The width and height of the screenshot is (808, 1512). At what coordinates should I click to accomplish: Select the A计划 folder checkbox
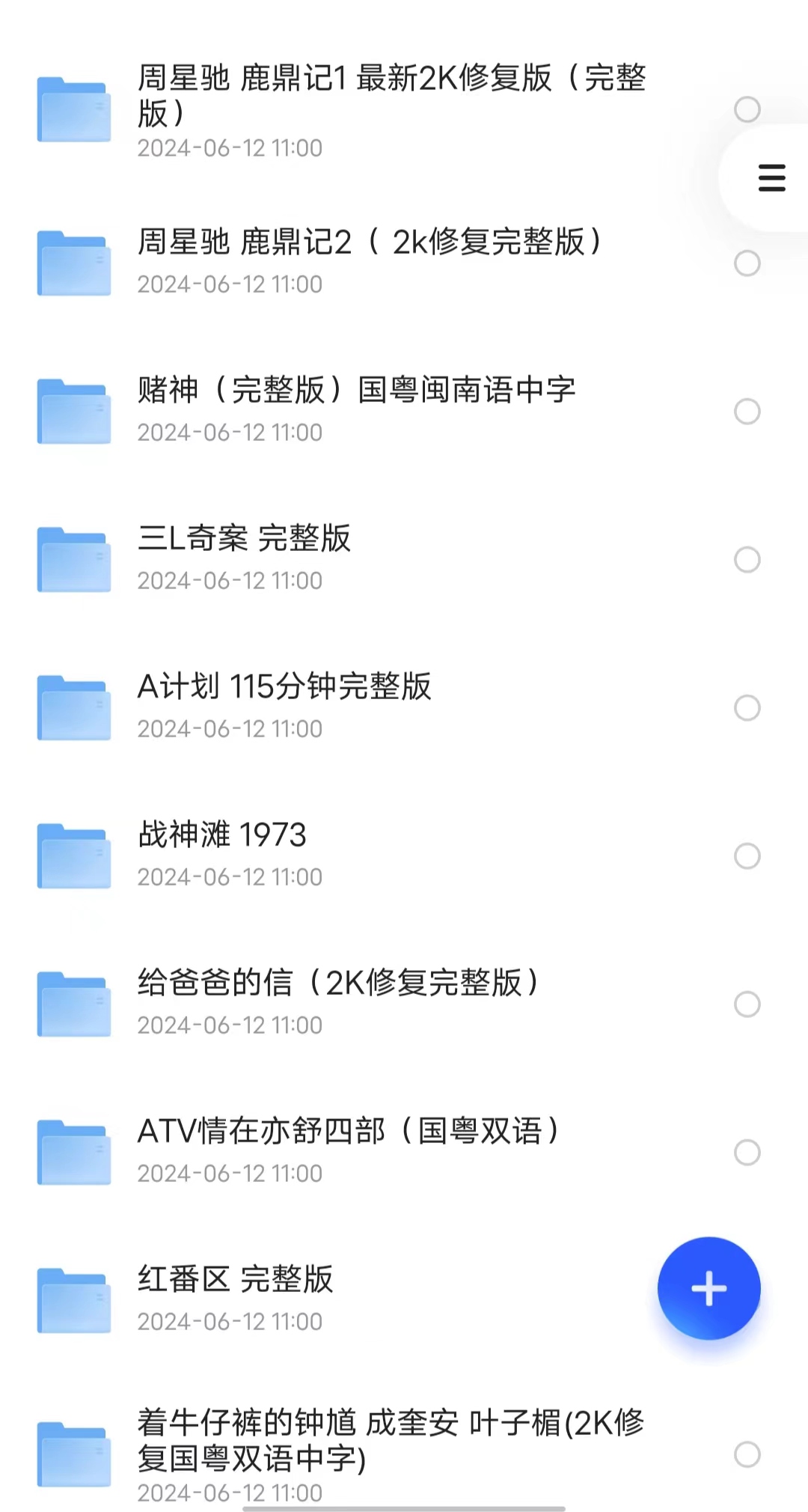(x=747, y=708)
